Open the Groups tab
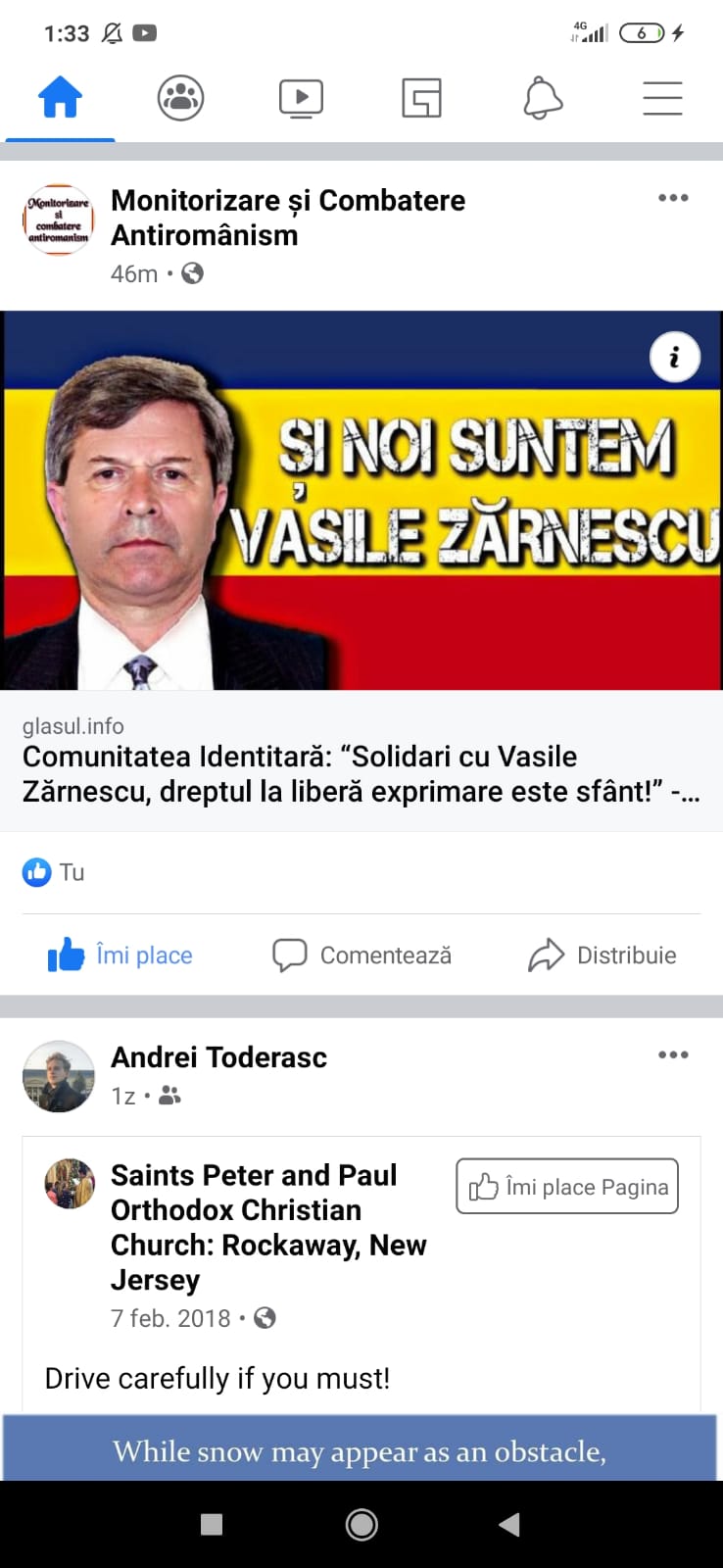 tap(180, 98)
